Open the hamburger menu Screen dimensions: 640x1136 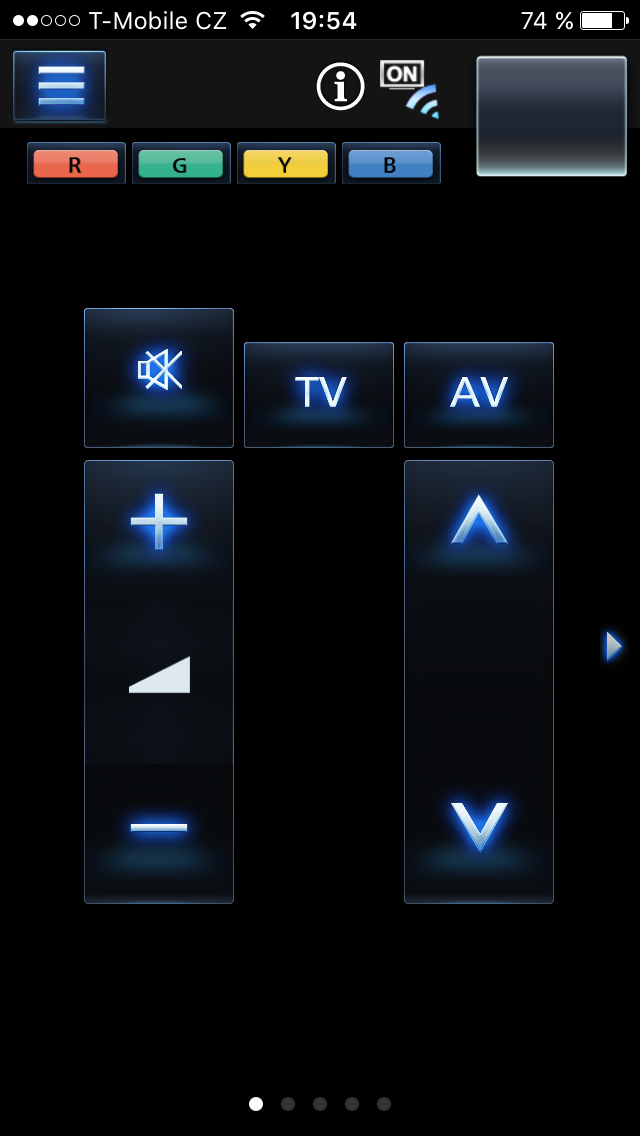59,86
